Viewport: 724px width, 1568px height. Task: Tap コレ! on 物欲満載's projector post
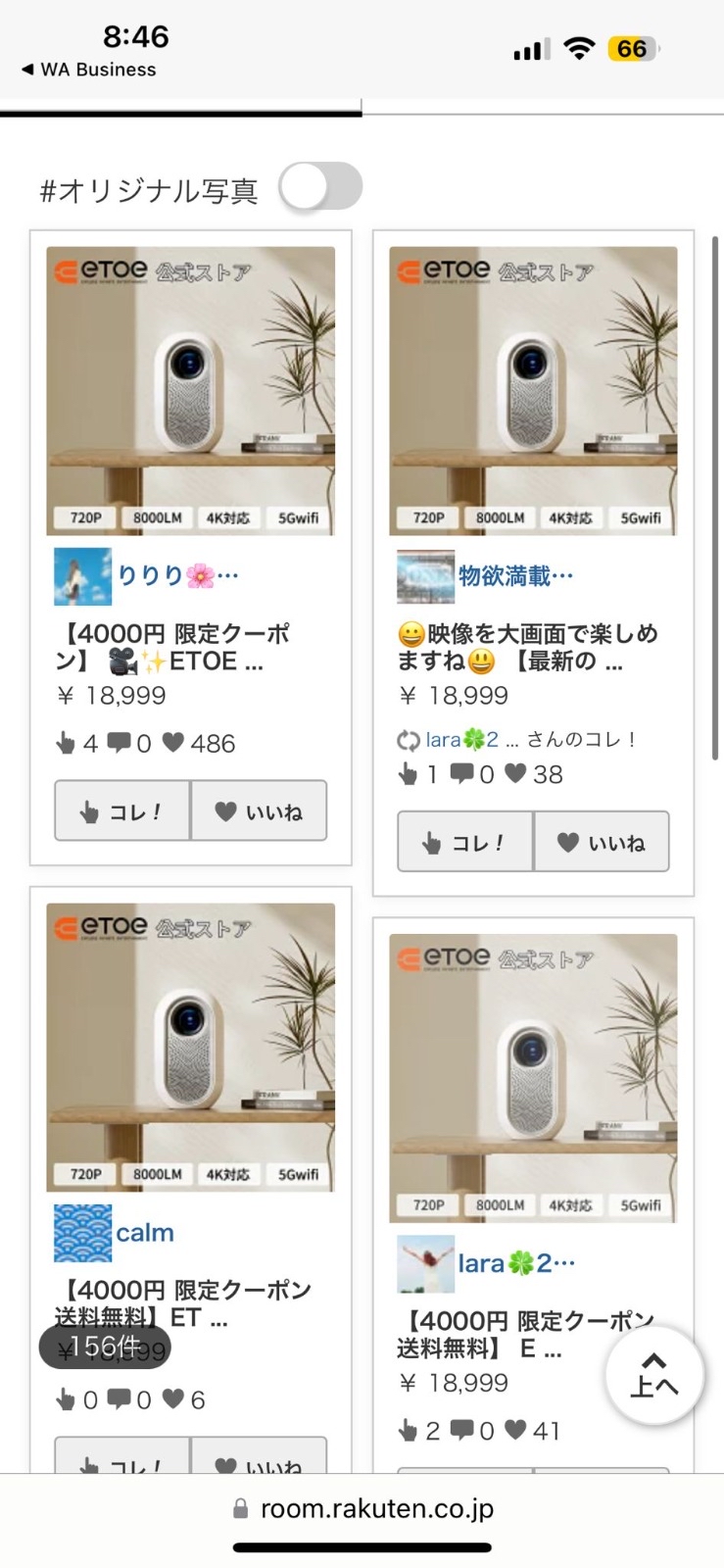point(465,842)
